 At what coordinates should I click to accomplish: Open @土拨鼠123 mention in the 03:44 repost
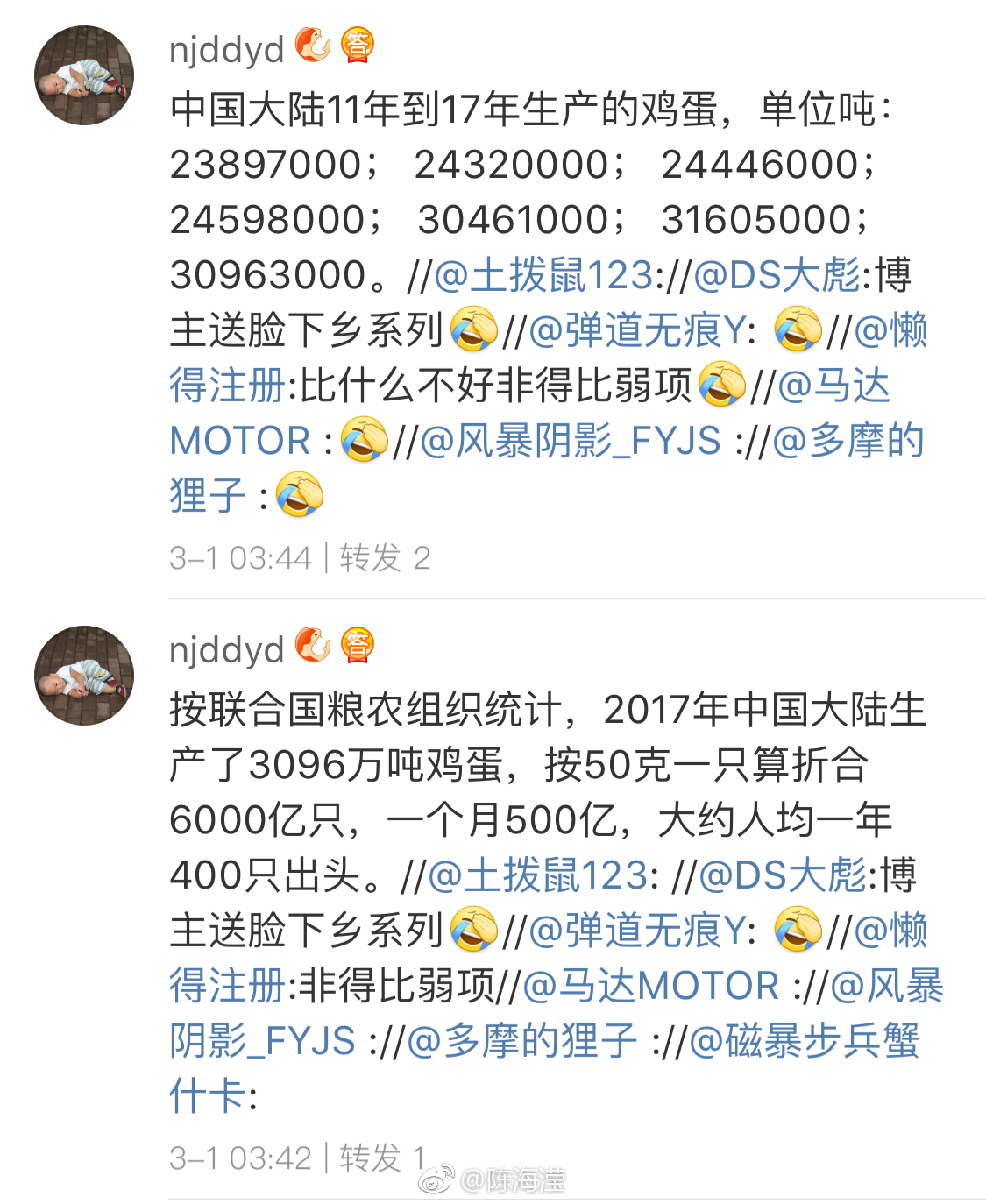coord(543,275)
